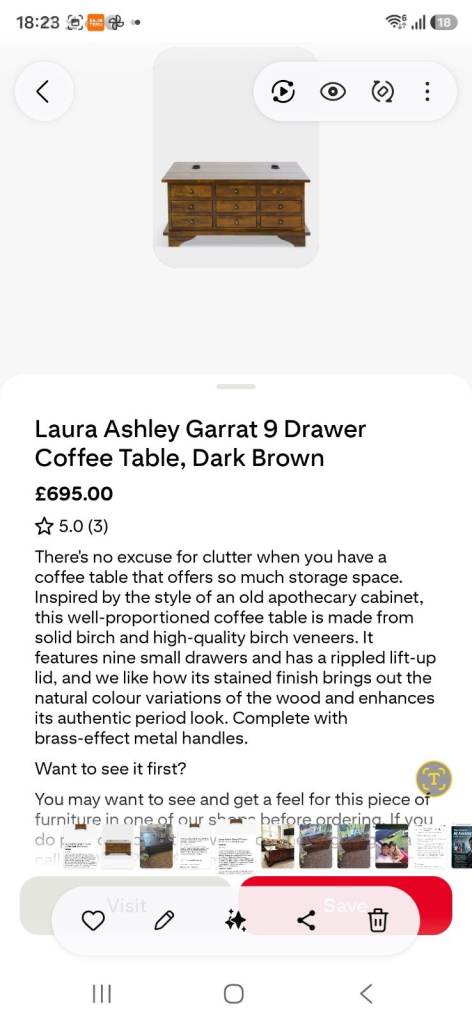The height and width of the screenshot is (1024, 472).
Task: Open recent apps from the navigation bar
Action: pos(101,994)
